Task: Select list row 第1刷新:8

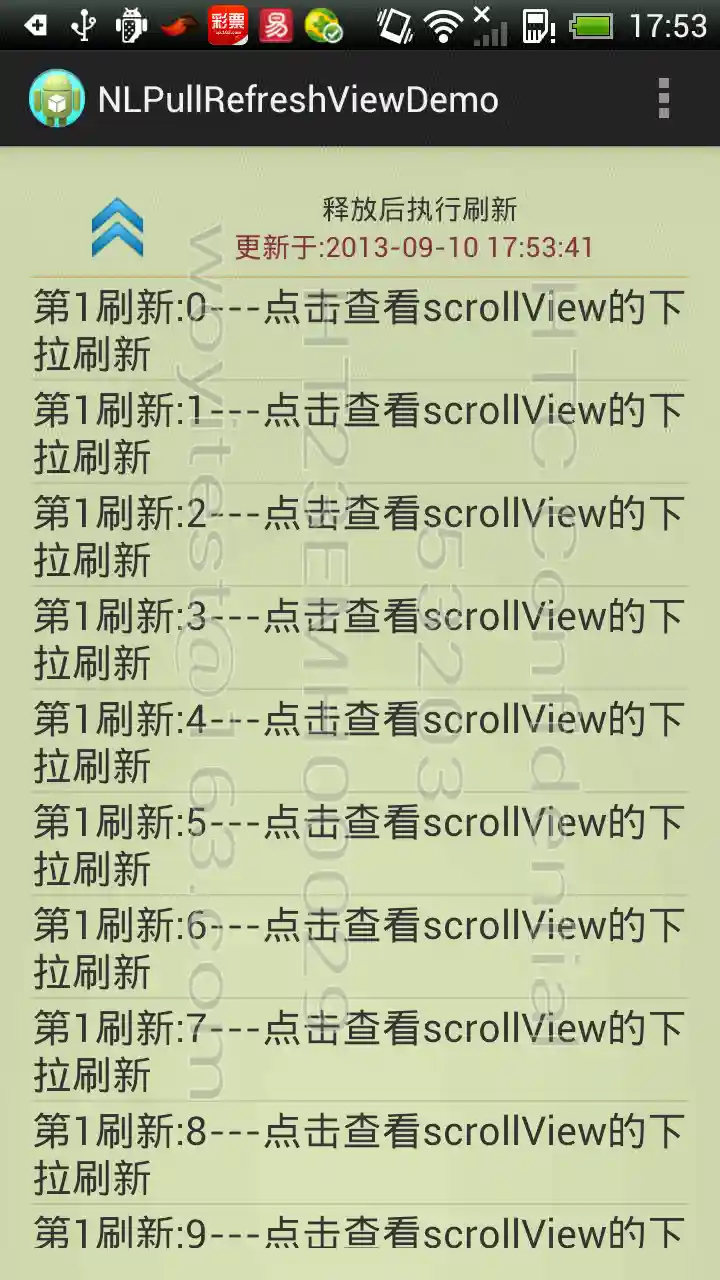Action: (360, 1154)
